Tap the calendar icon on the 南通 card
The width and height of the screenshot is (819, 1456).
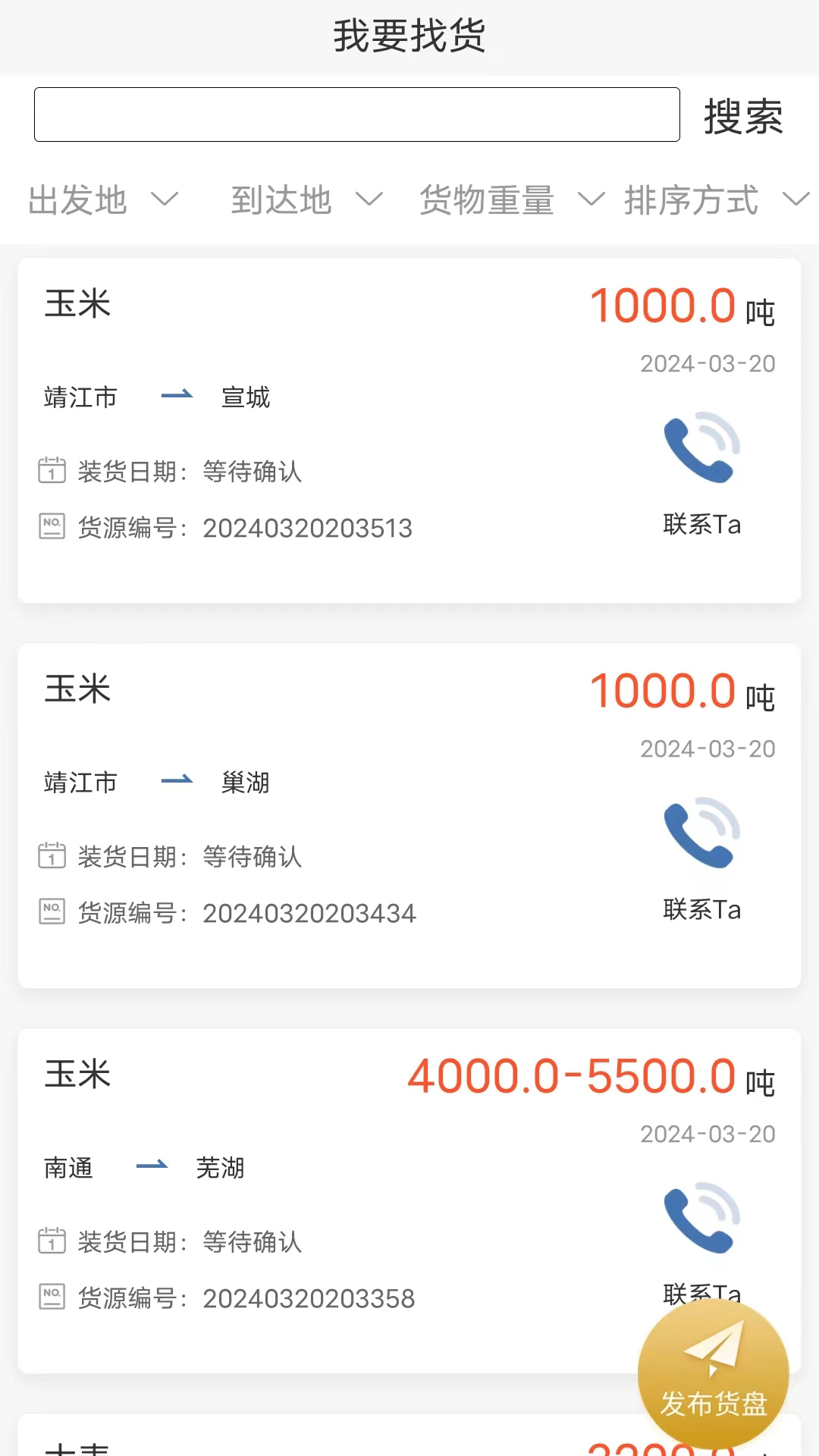coord(51,1242)
